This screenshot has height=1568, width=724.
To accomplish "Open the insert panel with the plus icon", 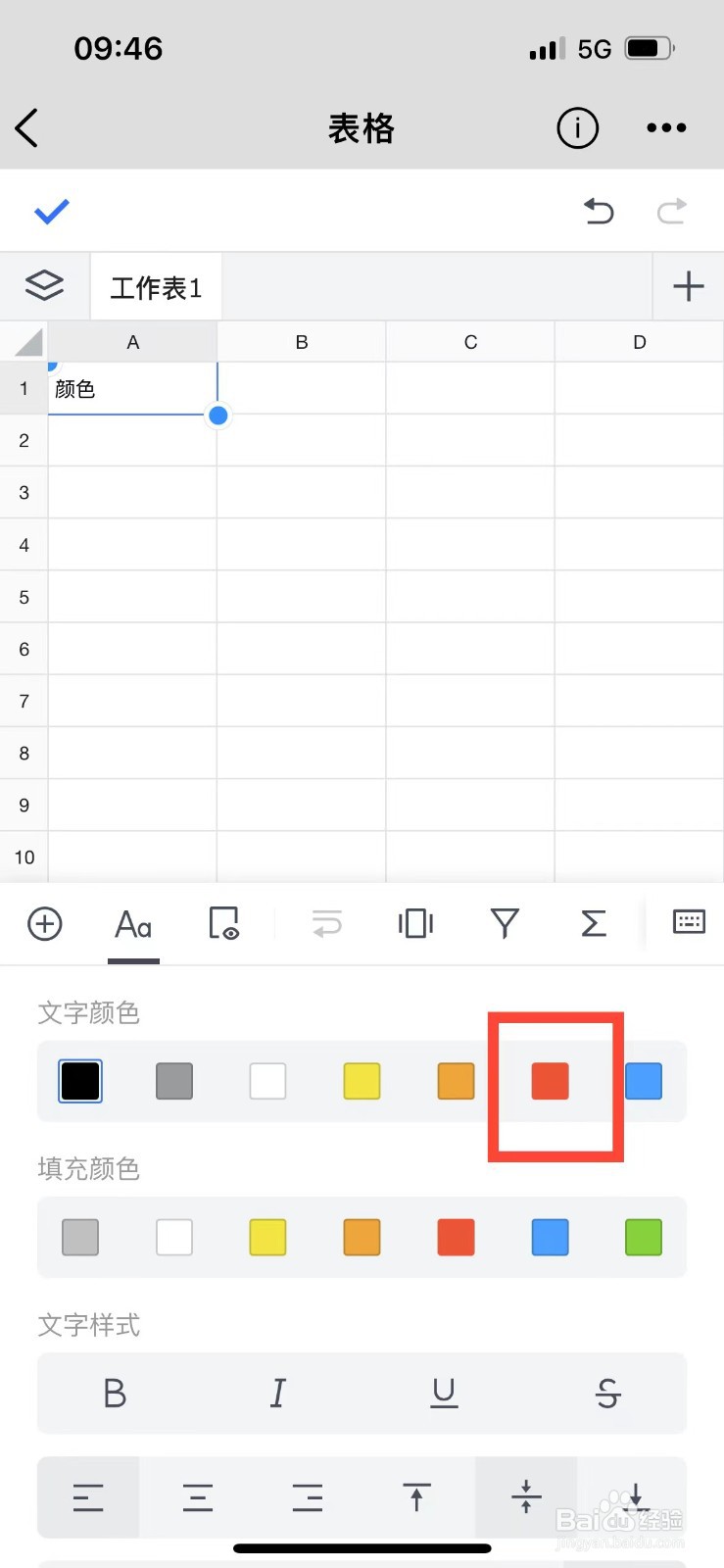I will 44,923.
